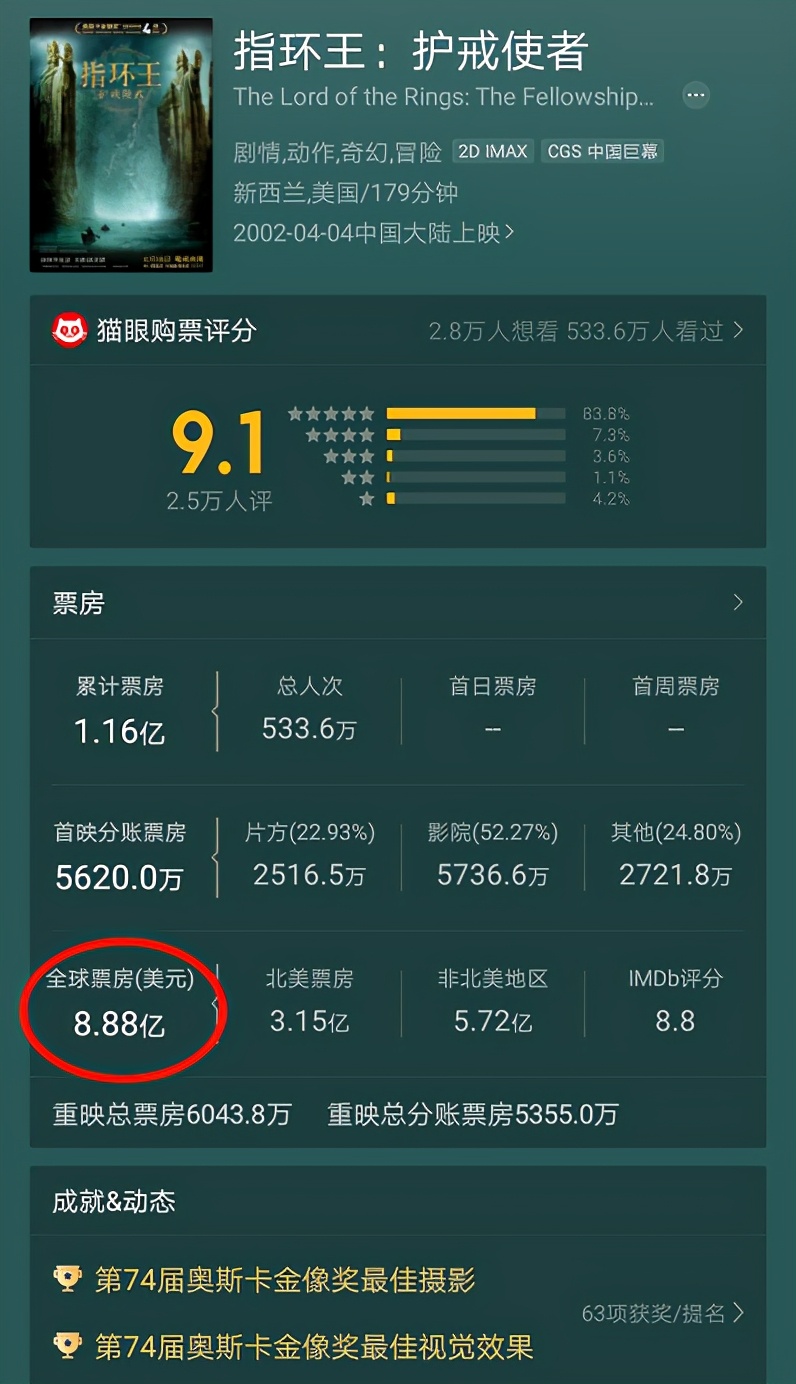Open the movie poster image
This screenshot has width=796, height=1384.
click(x=121, y=145)
